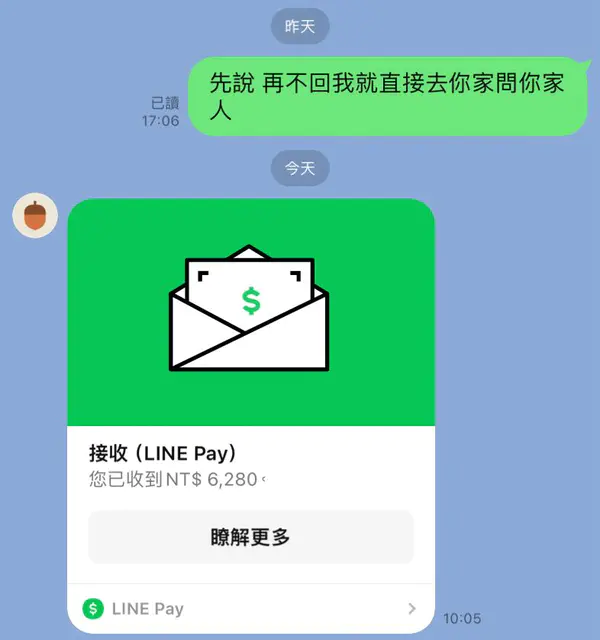
Task: Open the LINE Pay footer row
Action: [251, 608]
